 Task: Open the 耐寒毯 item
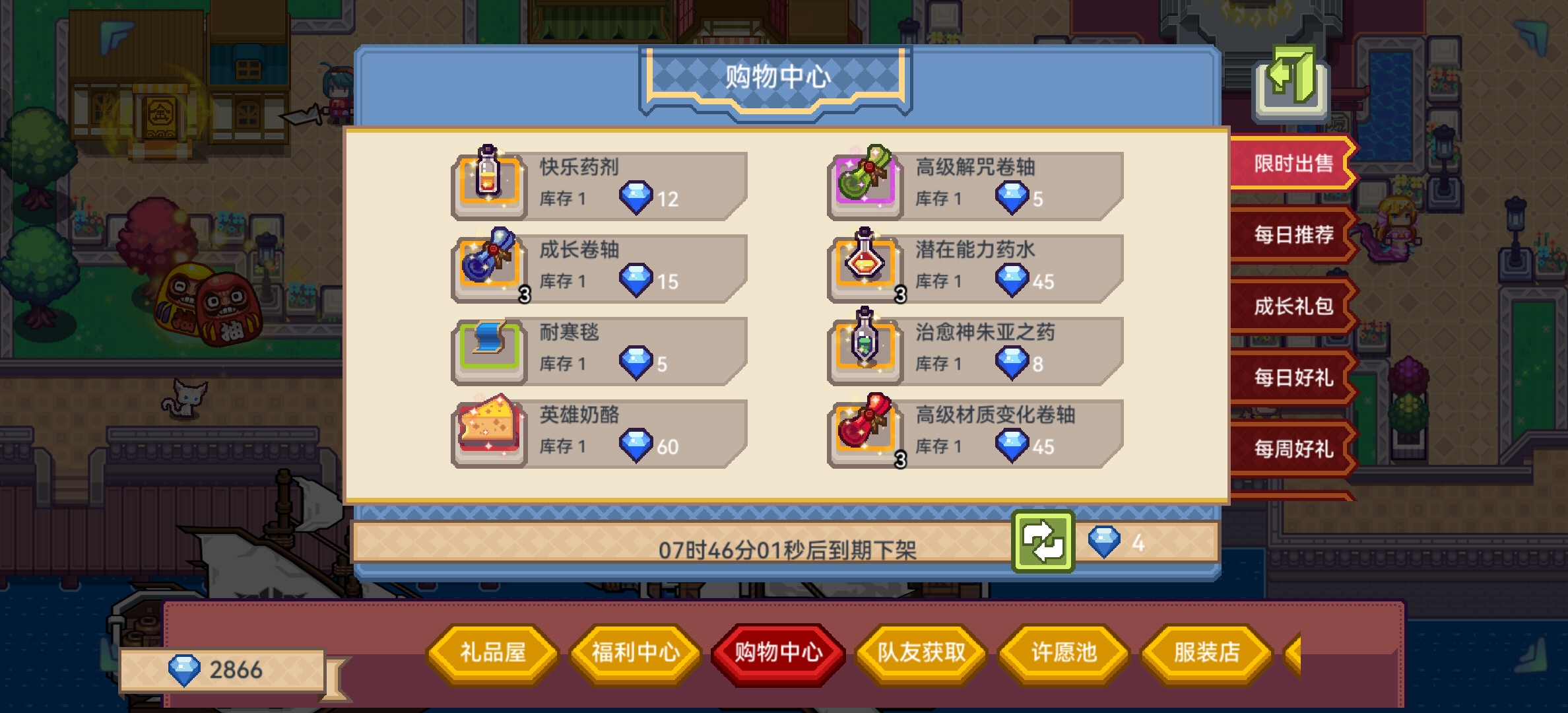[599, 350]
